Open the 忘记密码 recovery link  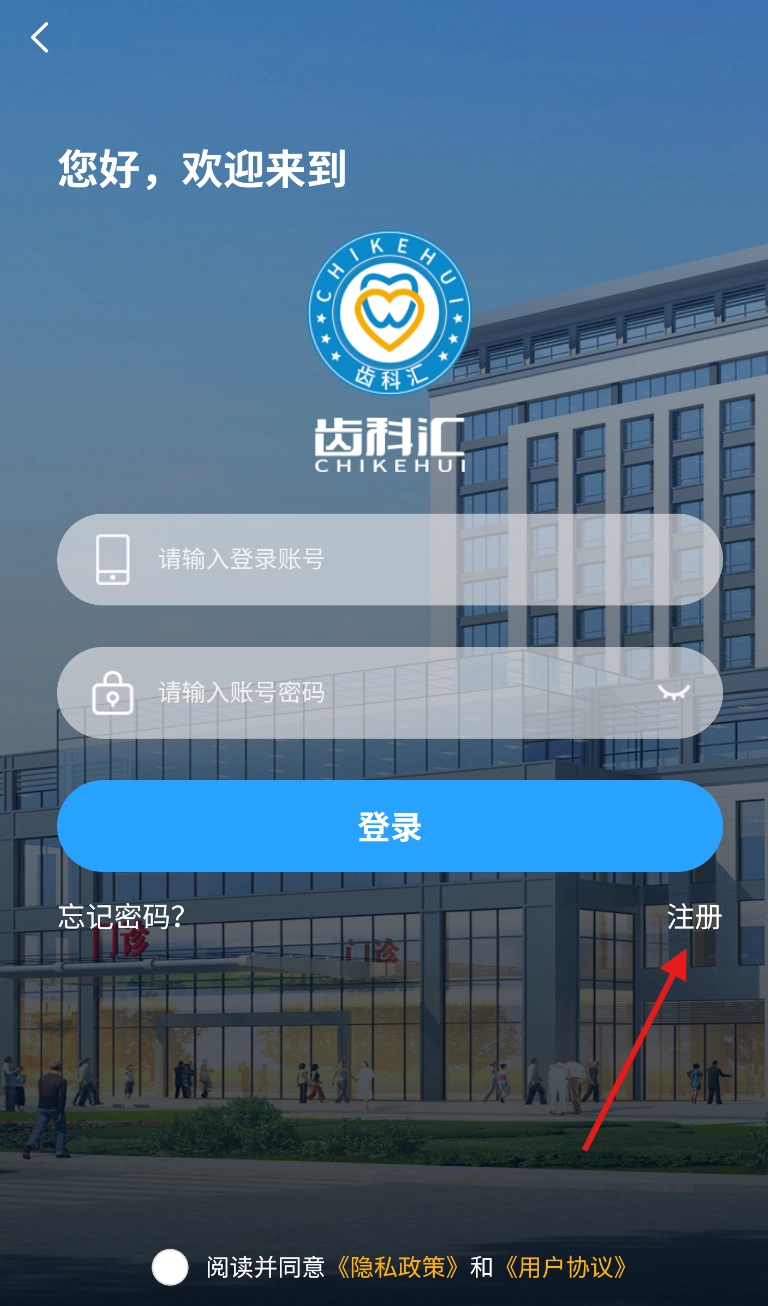pos(121,916)
